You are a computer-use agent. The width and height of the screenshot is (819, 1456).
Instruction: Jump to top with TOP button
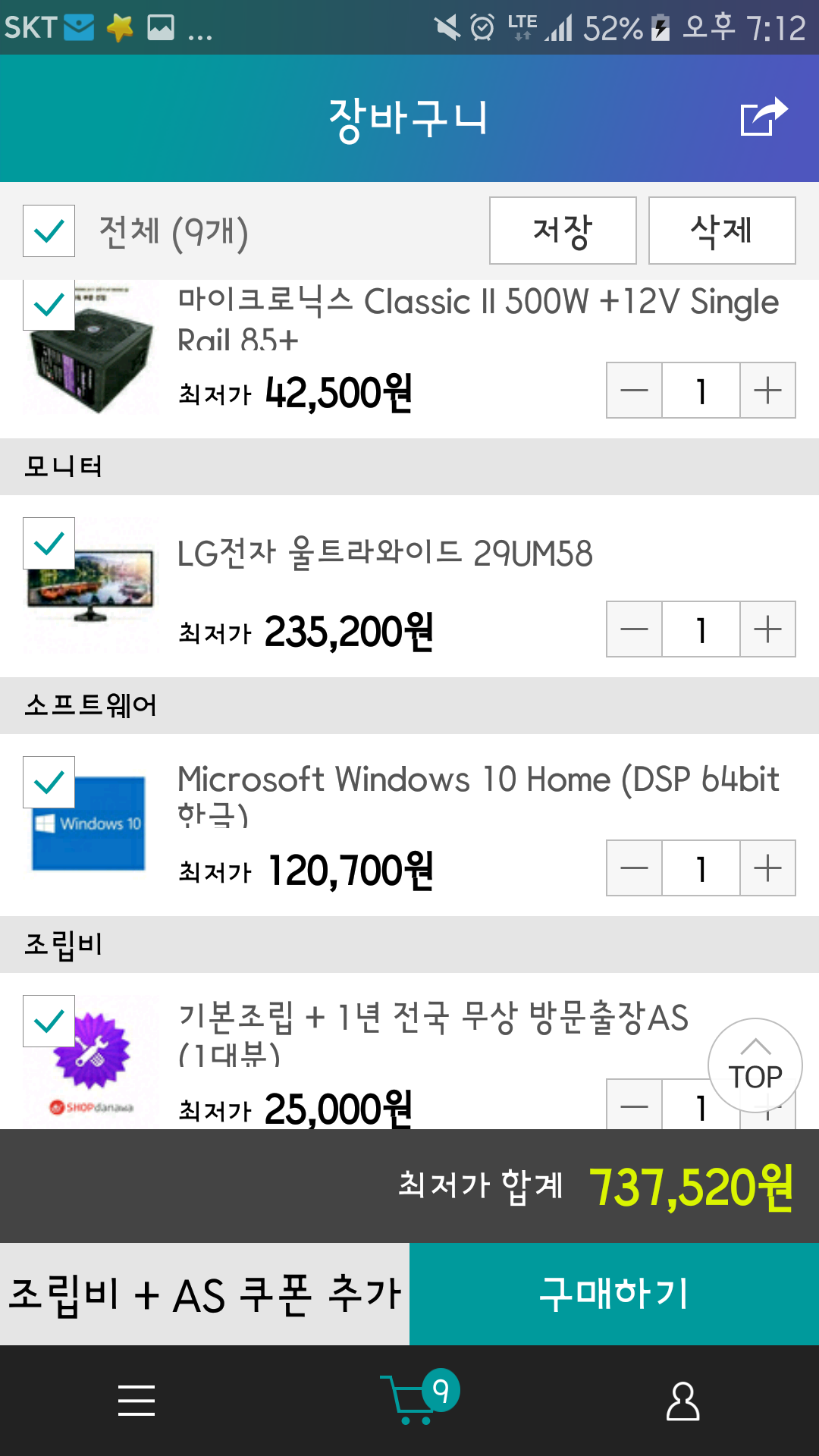pyautogui.click(x=755, y=1065)
